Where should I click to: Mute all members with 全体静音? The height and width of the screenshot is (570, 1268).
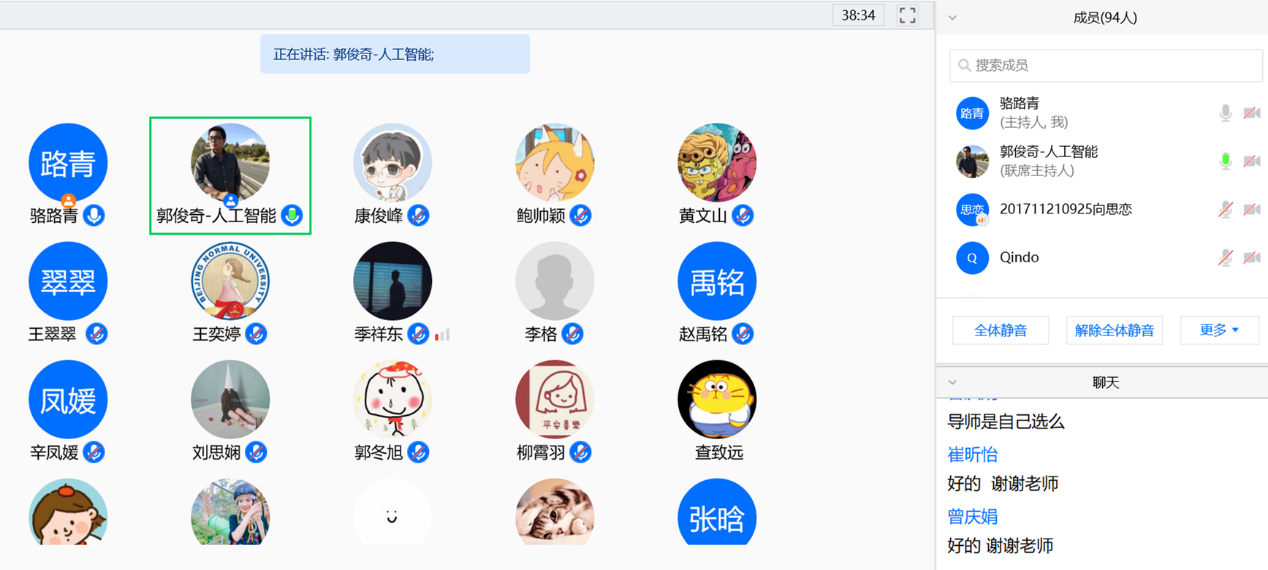[x=1000, y=330]
